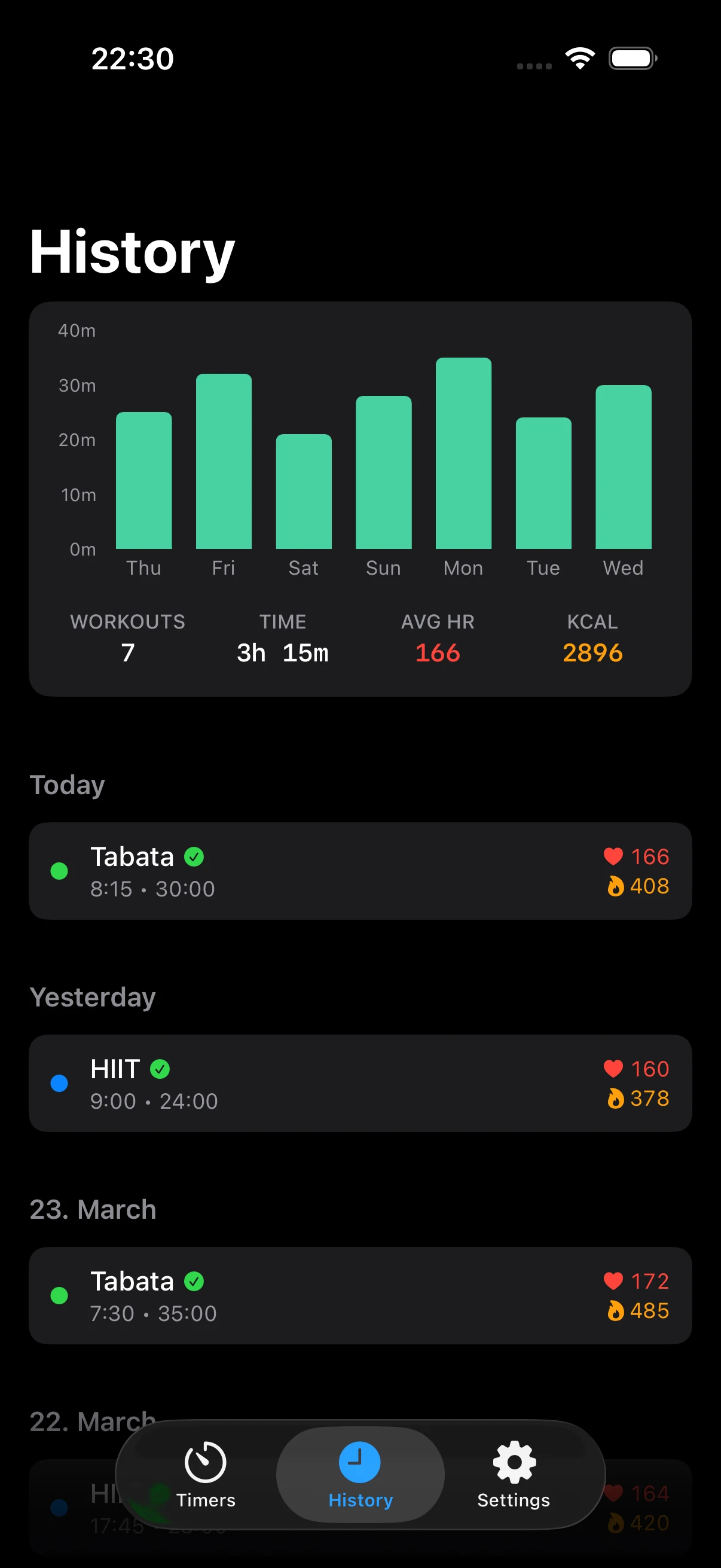
Task: Tap the heart icon showing 160
Action: click(613, 1069)
